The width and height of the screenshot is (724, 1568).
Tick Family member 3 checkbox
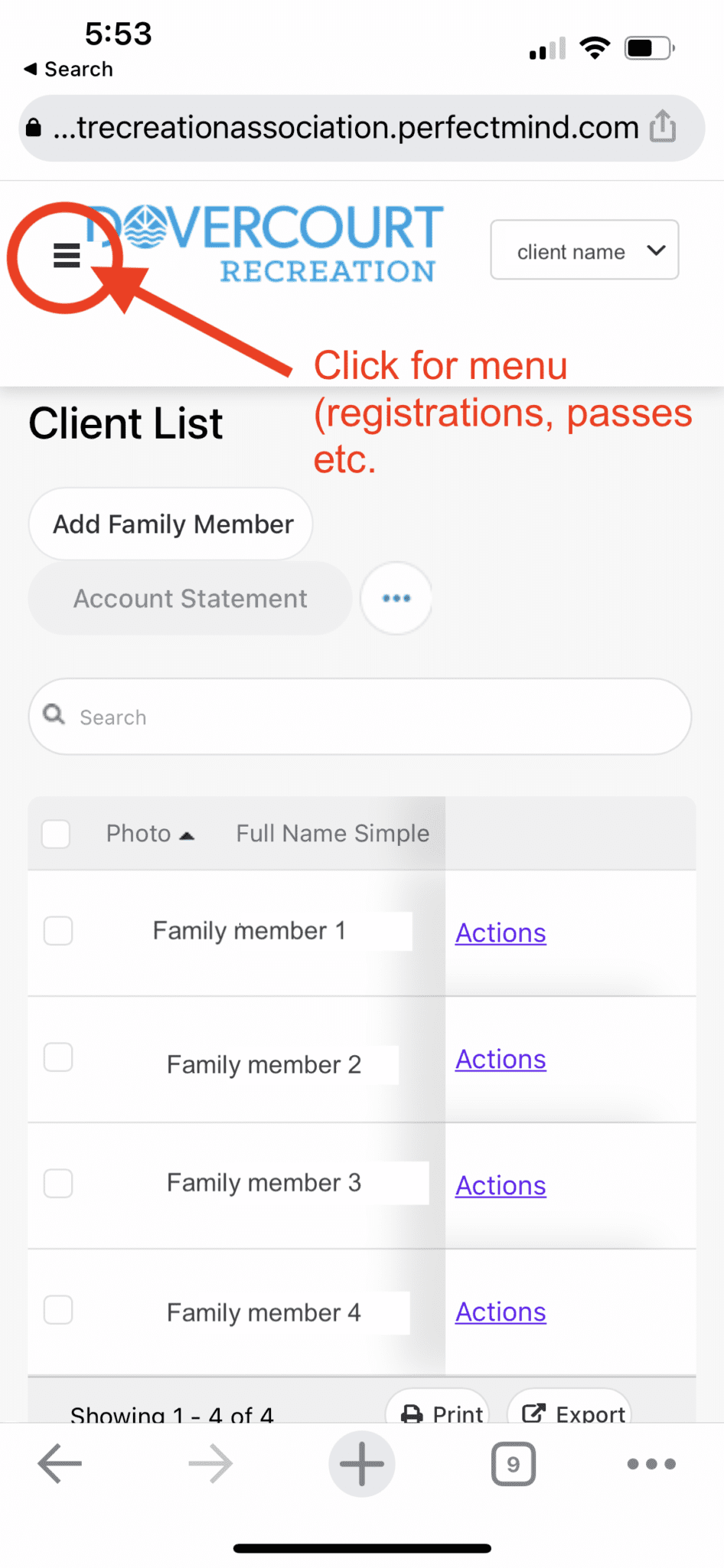pyautogui.click(x=58, y=1184)
